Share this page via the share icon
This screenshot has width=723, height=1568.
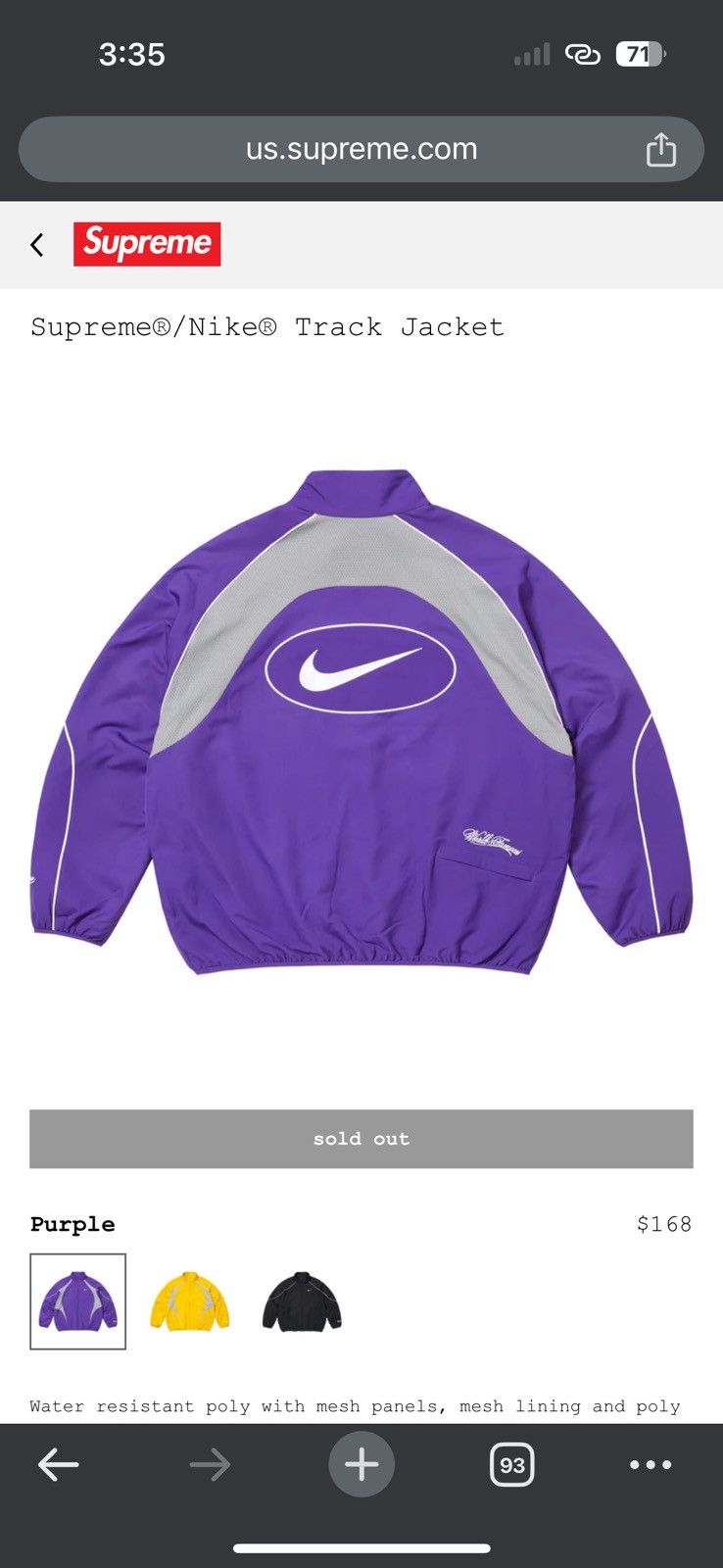[x=661, y=149]
